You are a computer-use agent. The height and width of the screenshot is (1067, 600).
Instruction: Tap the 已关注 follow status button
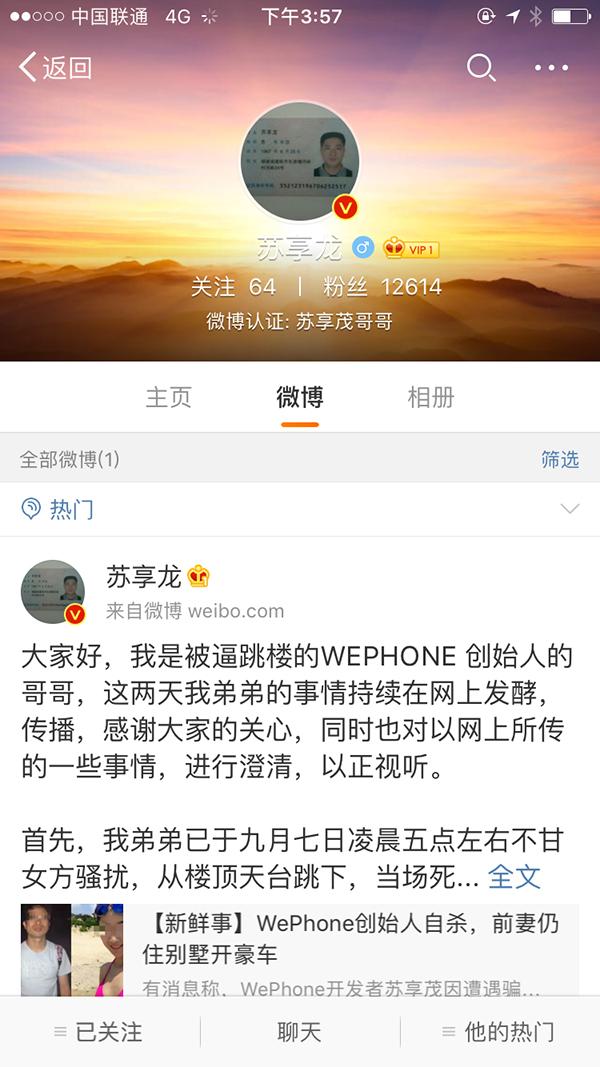click(99, 1031)
